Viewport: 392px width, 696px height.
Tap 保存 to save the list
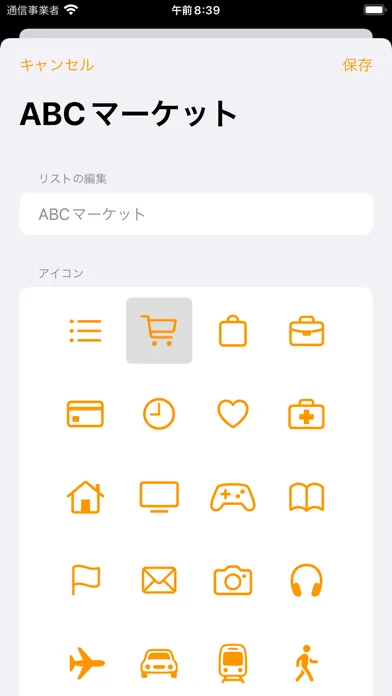tap(357, 65)
